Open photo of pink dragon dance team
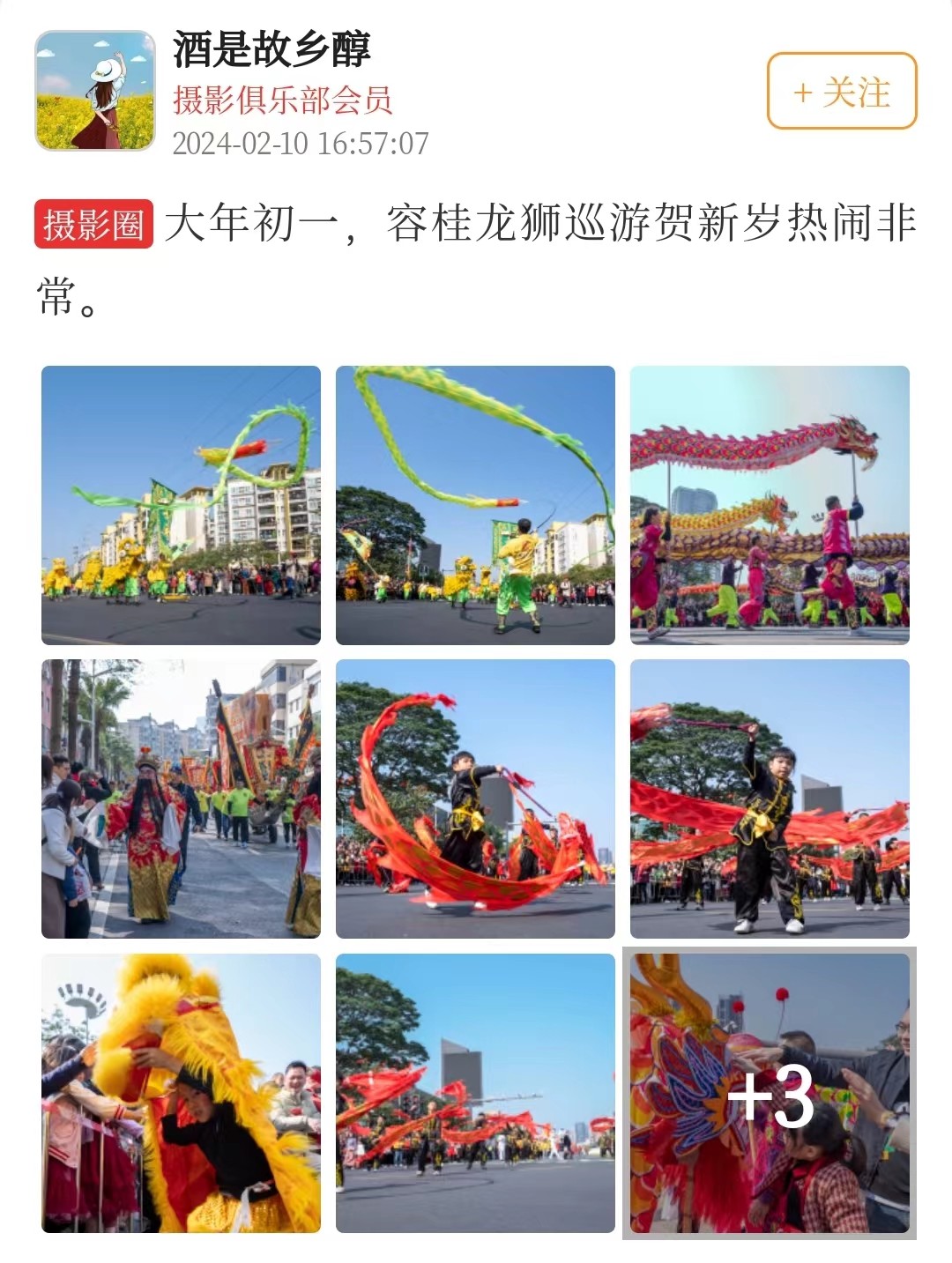952x1263 pixels. pyautogui.click(x=770, y=505)
